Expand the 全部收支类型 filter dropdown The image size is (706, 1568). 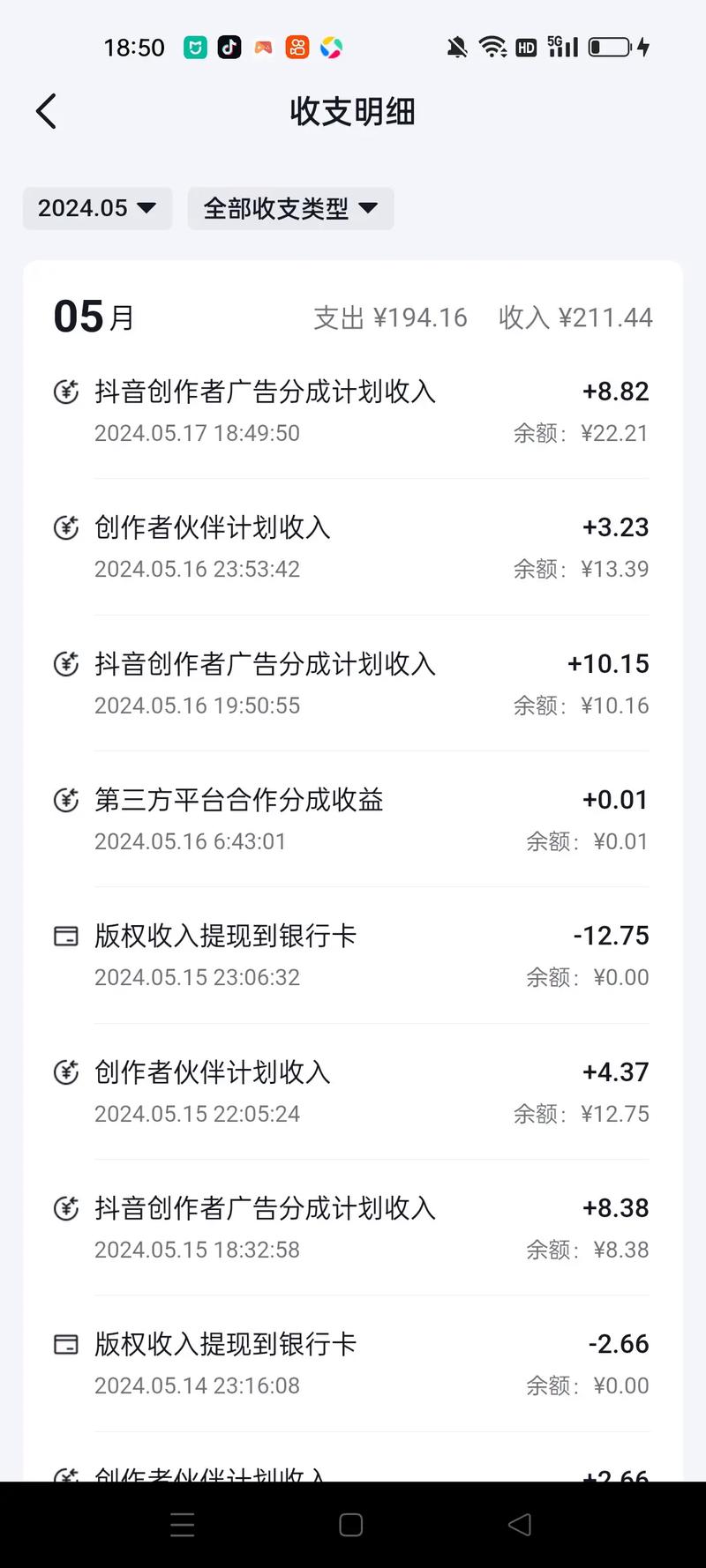click(x=290, y=208)
